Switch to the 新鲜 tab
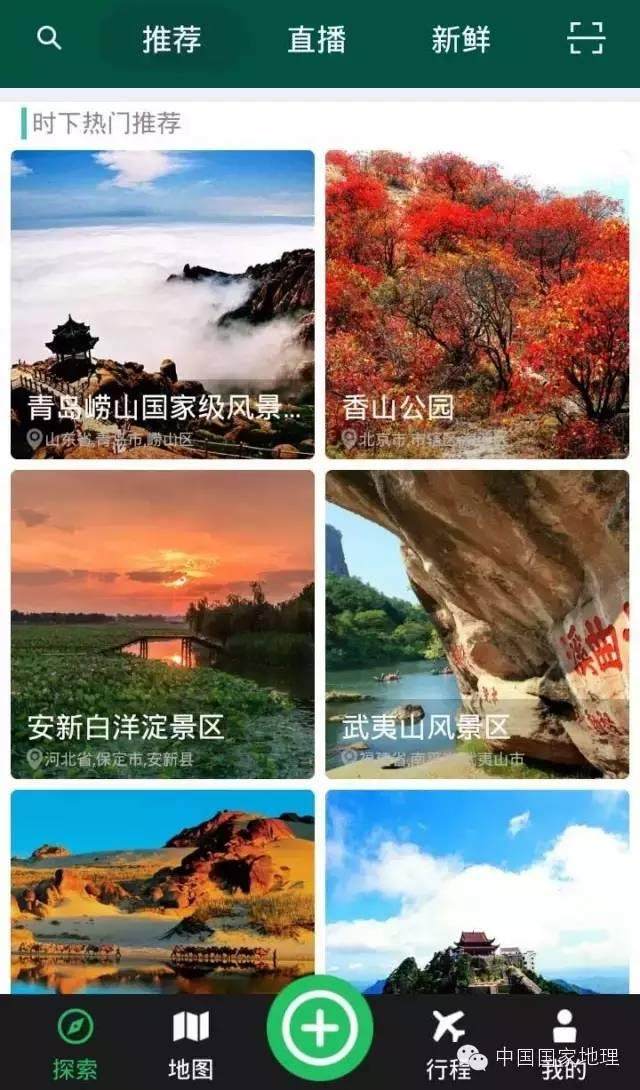Viewport: 640px width, 1090px height. (x=461, y=39)
